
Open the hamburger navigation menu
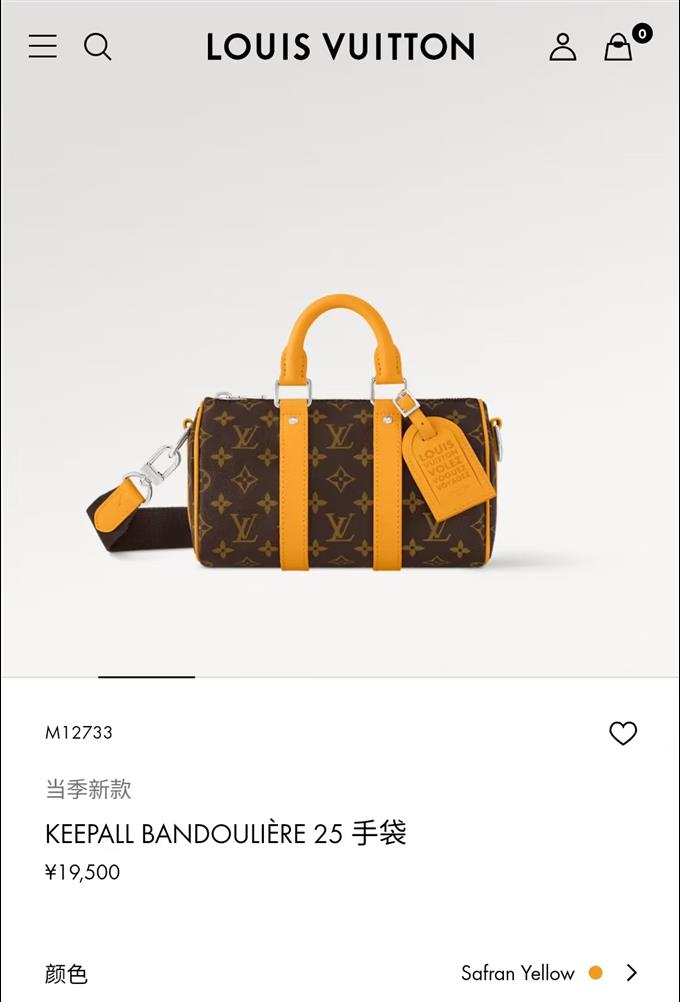pos(43,46)
